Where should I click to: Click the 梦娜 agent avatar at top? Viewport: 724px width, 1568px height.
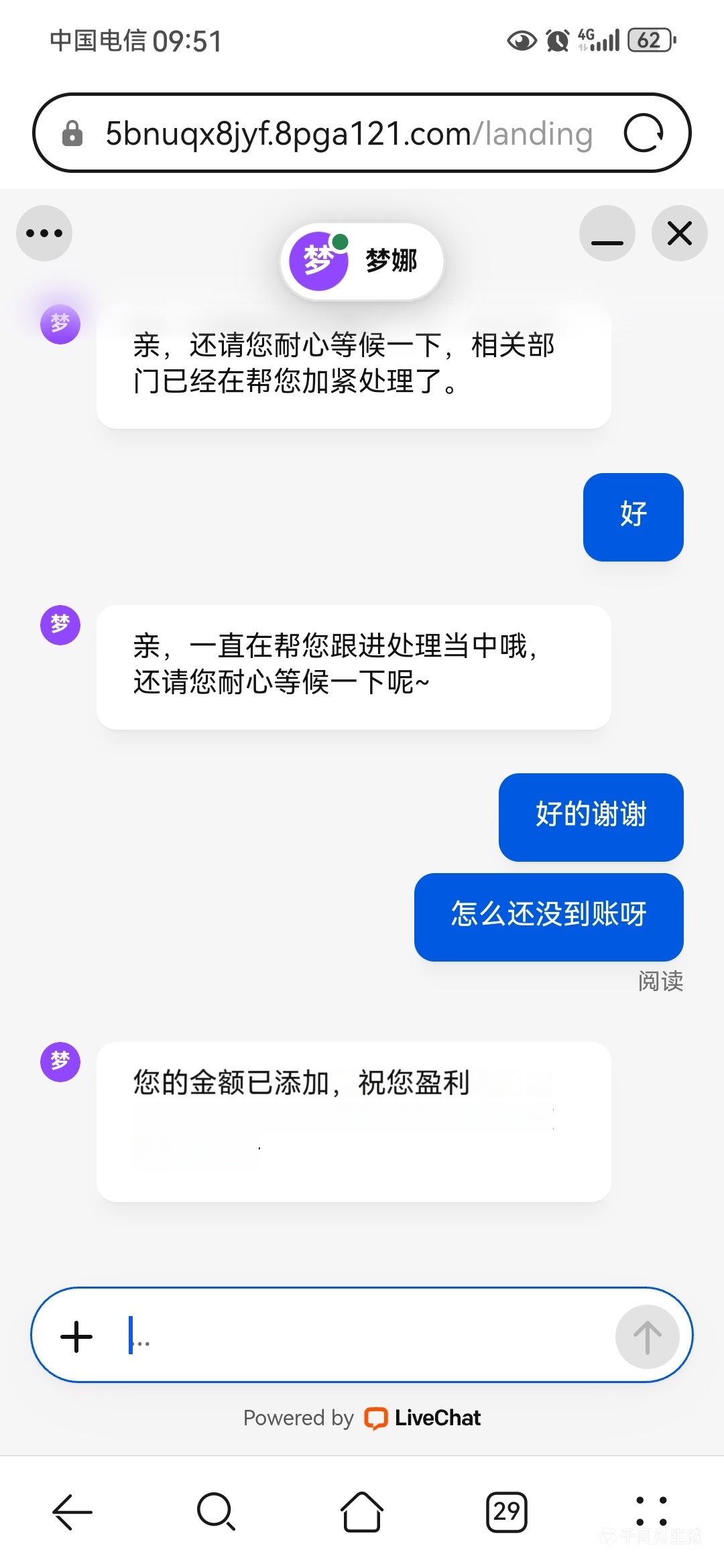pyautogui.click(x=320, y=261)
